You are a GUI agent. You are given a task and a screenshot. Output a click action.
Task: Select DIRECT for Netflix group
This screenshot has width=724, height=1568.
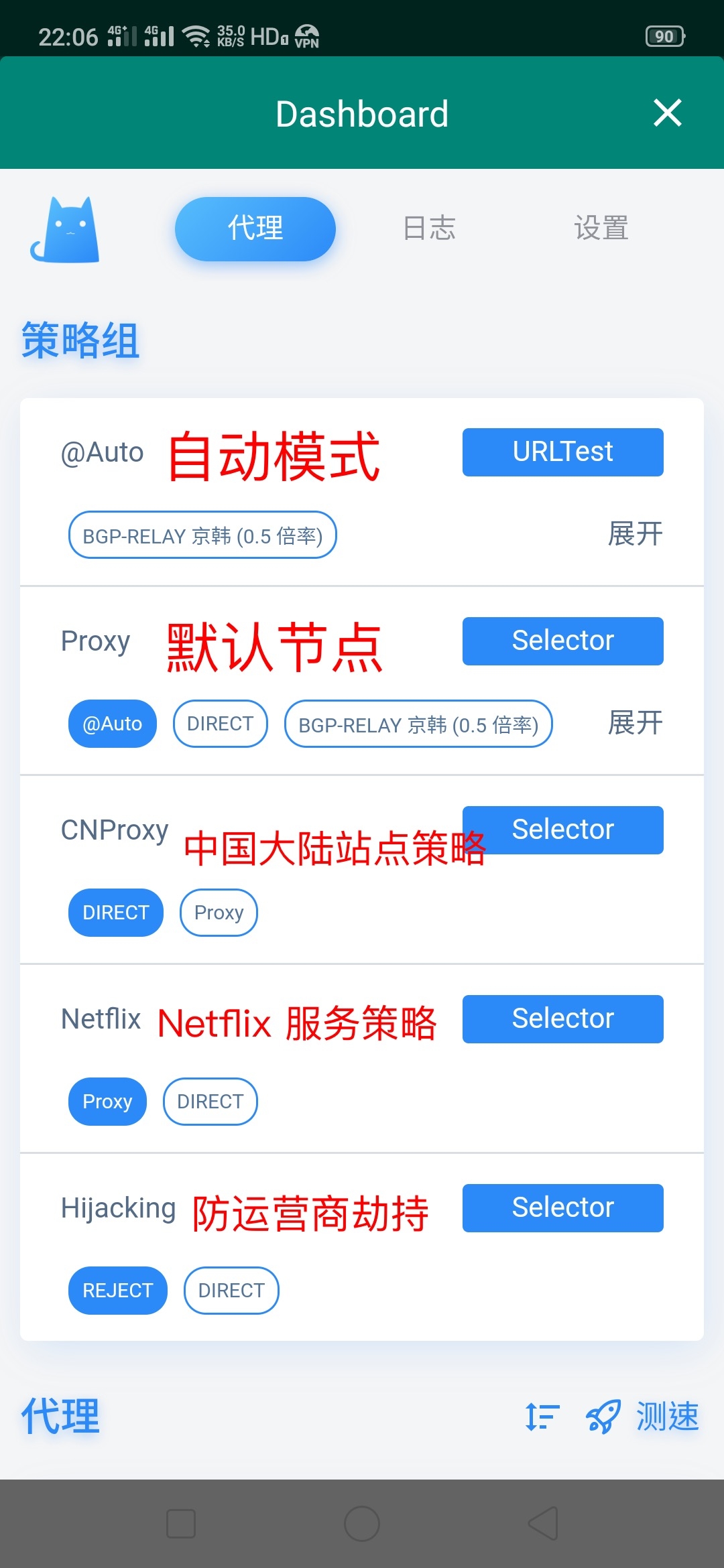point(210,1102)
